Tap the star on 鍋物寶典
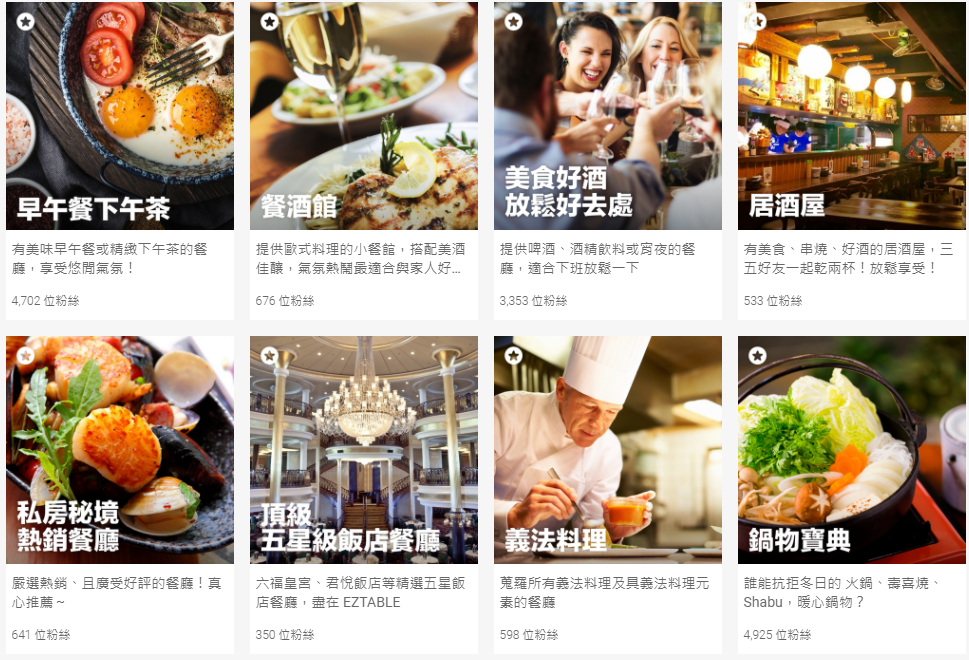The height and width of the screenshot is (660, 969). click(757, 355)
